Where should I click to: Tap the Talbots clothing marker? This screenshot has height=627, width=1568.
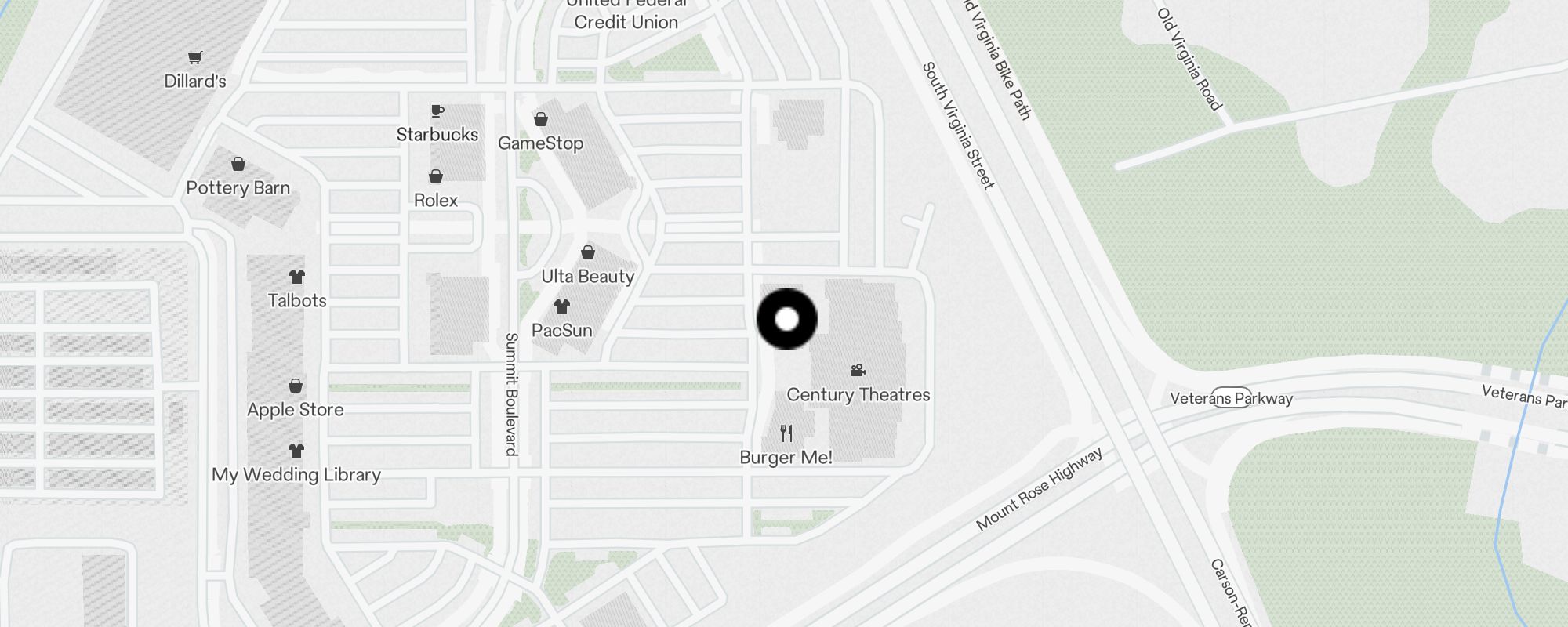(296, 277)
